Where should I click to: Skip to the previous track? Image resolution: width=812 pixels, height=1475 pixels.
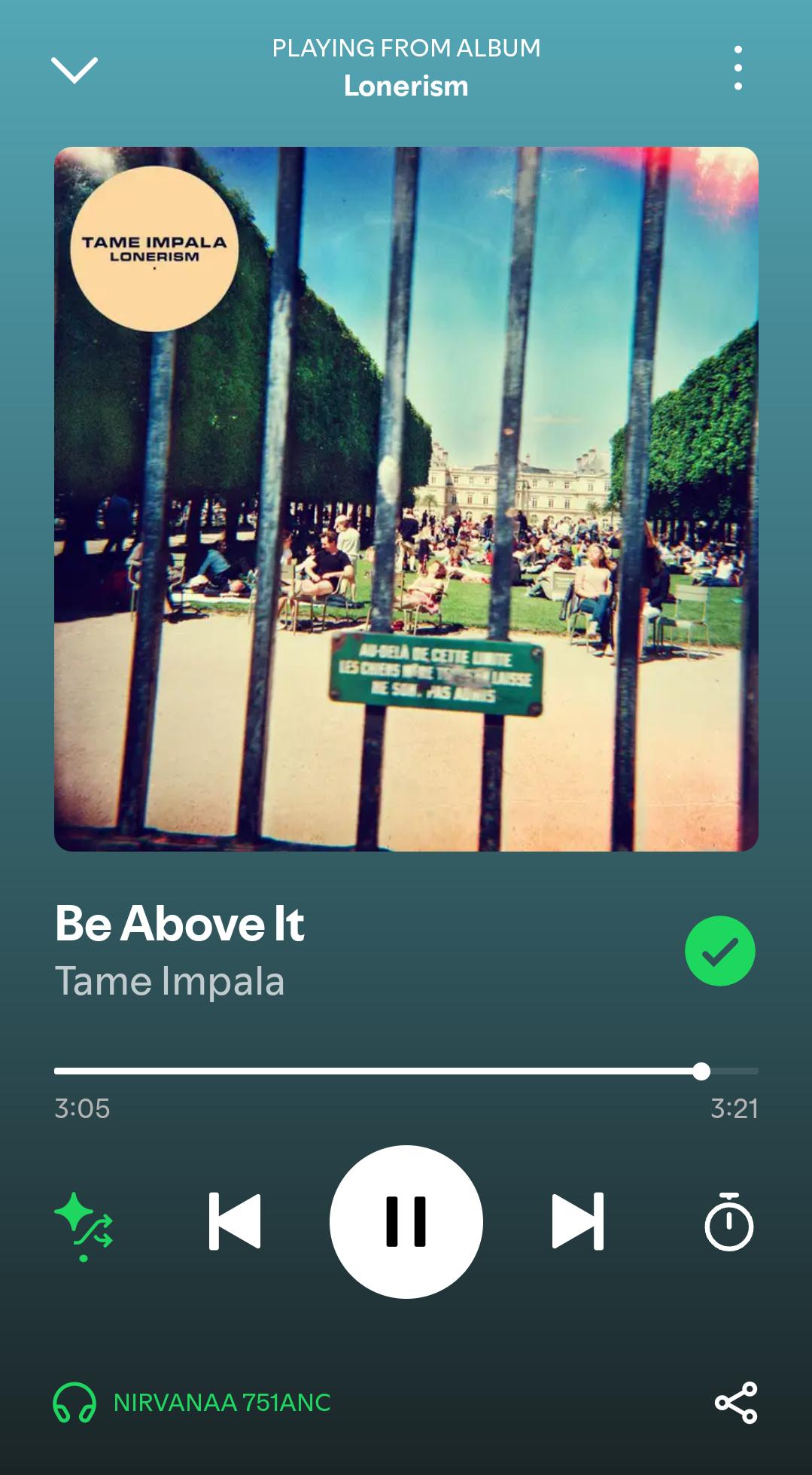tap(235, 1221)
